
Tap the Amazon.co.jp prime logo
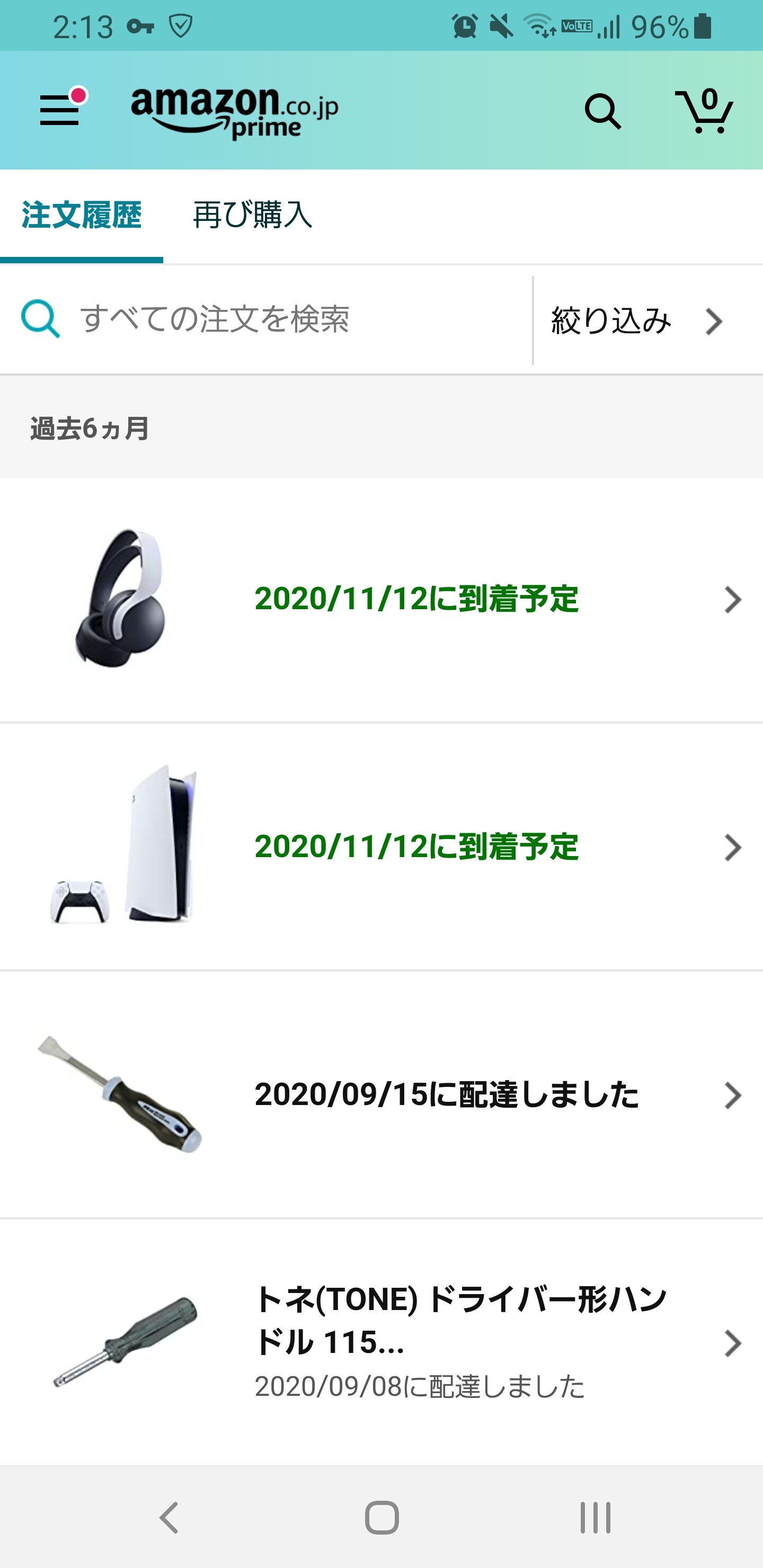[234, 111]
